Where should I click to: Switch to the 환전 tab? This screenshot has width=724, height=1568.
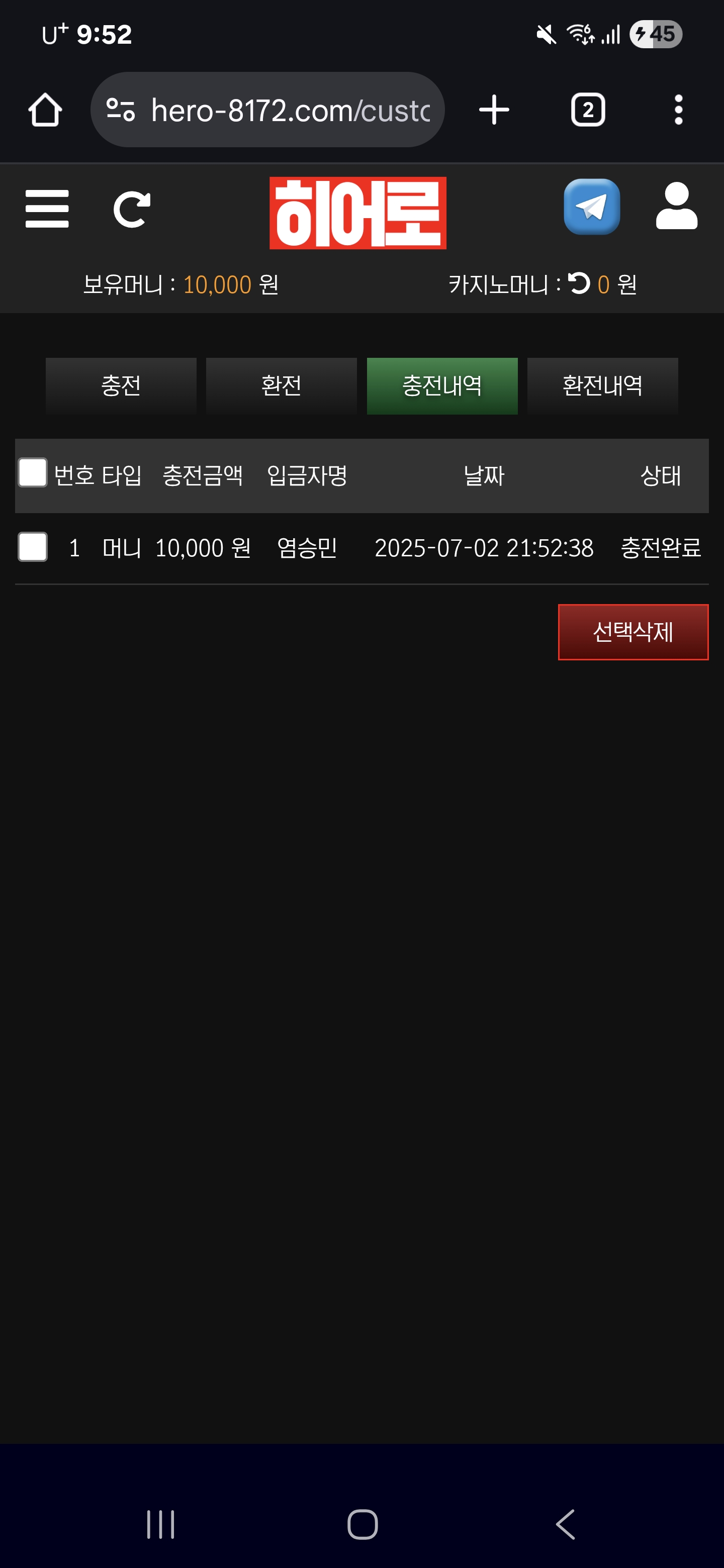(x=281, y=386)
